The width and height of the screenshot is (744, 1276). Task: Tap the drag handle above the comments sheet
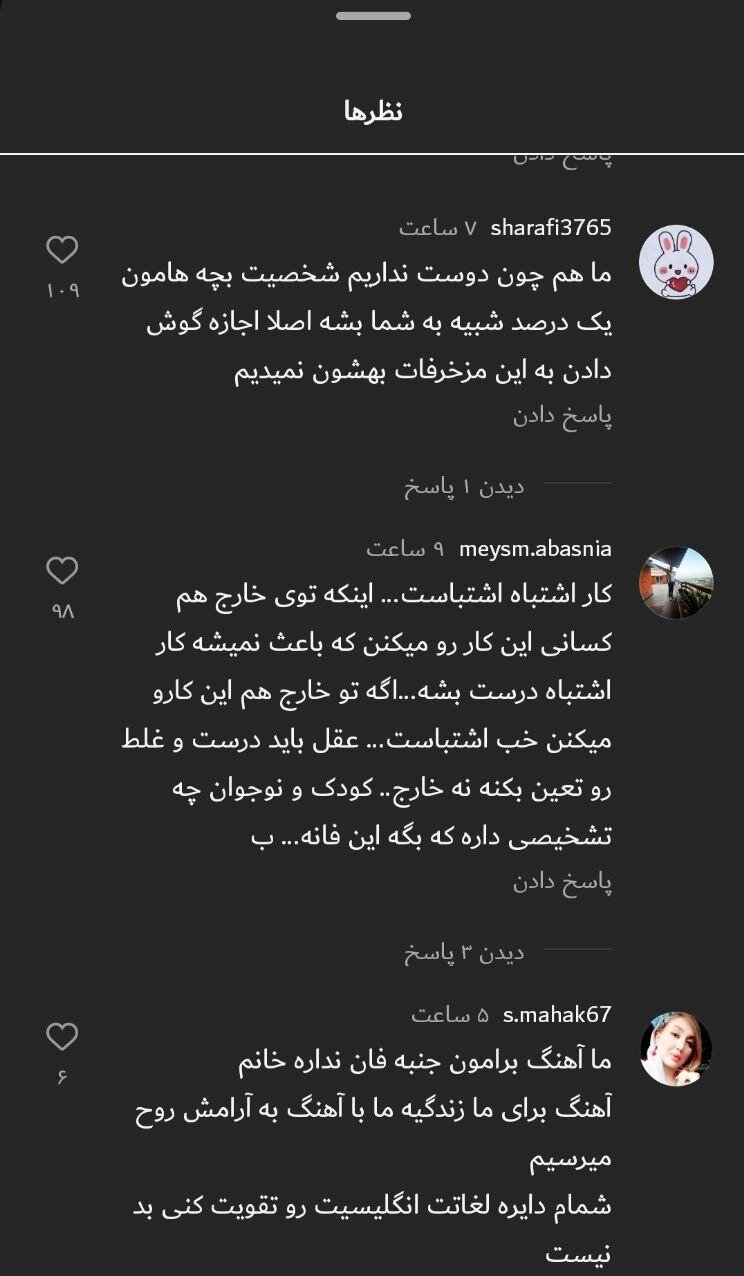tap(372, 14)
